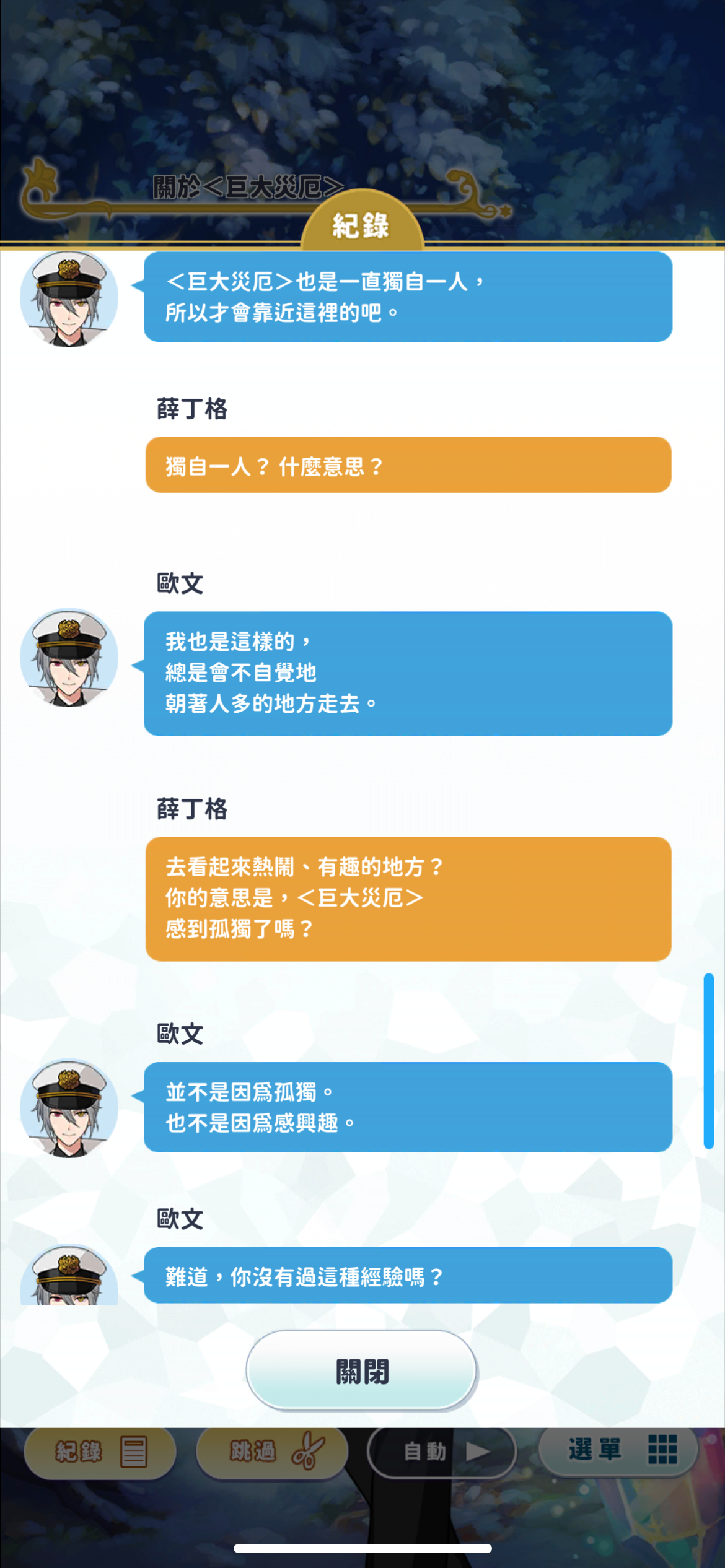Open the 選單 menu

point(618,1449)
